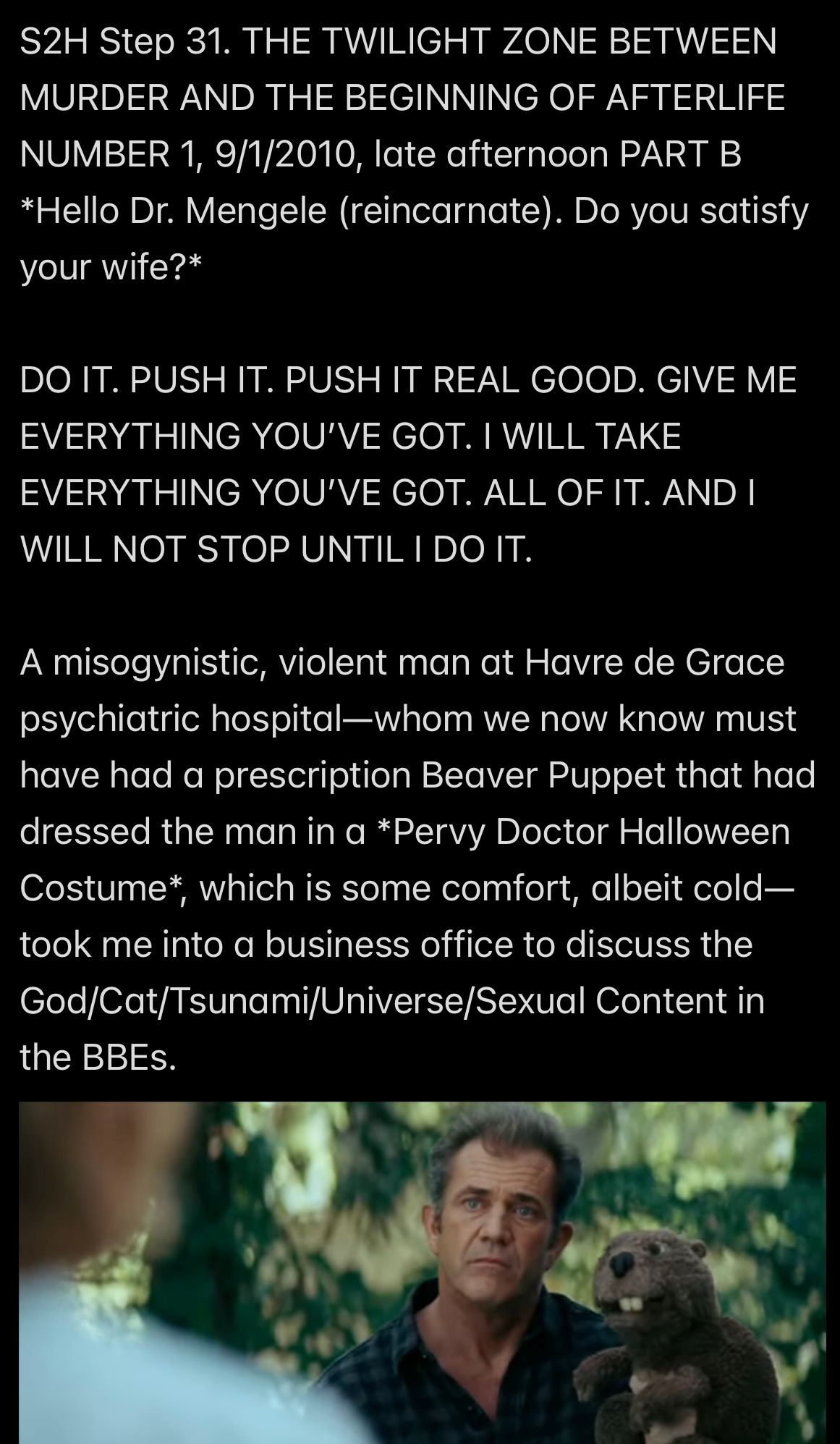Open the movie still image below the post

click(421, 1272)
